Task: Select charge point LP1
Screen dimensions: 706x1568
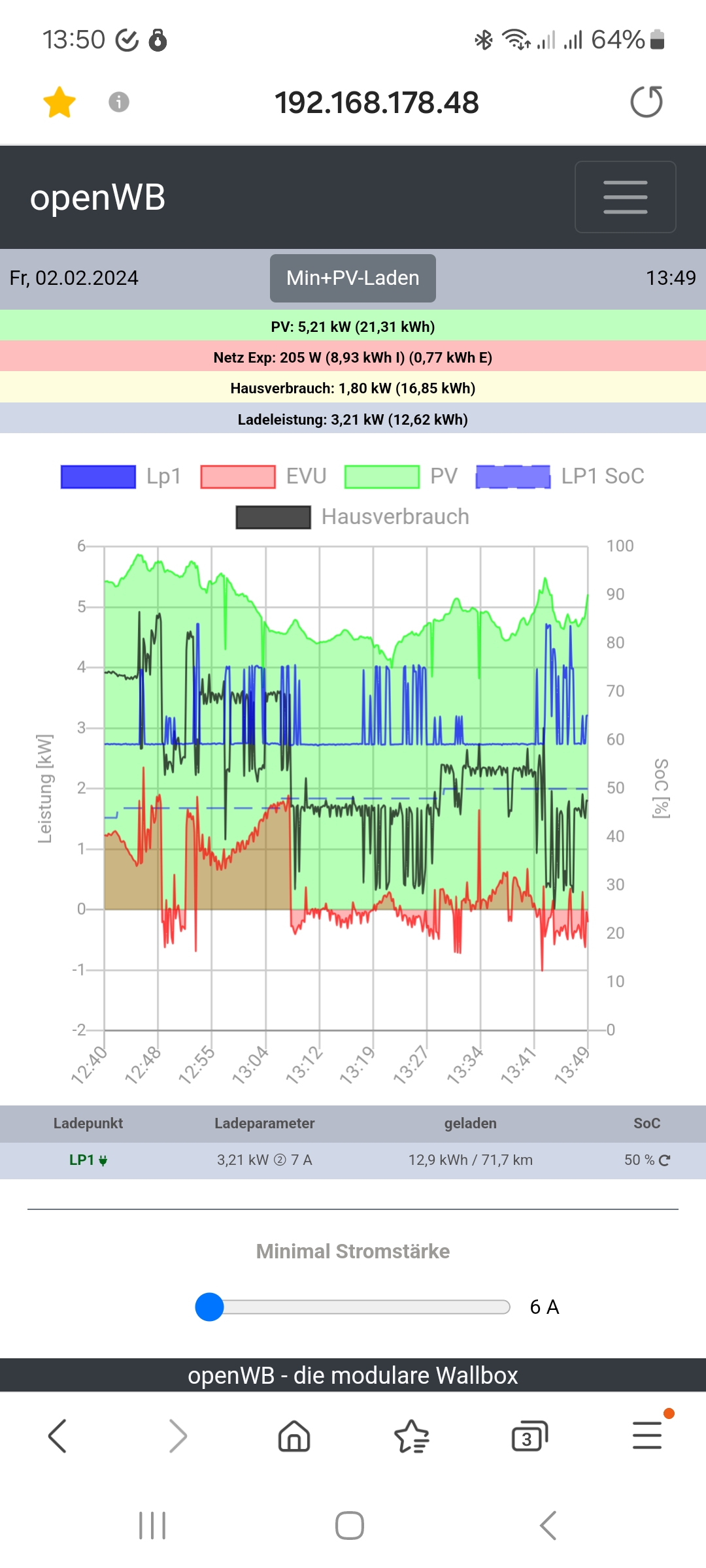Action: 88,1160
